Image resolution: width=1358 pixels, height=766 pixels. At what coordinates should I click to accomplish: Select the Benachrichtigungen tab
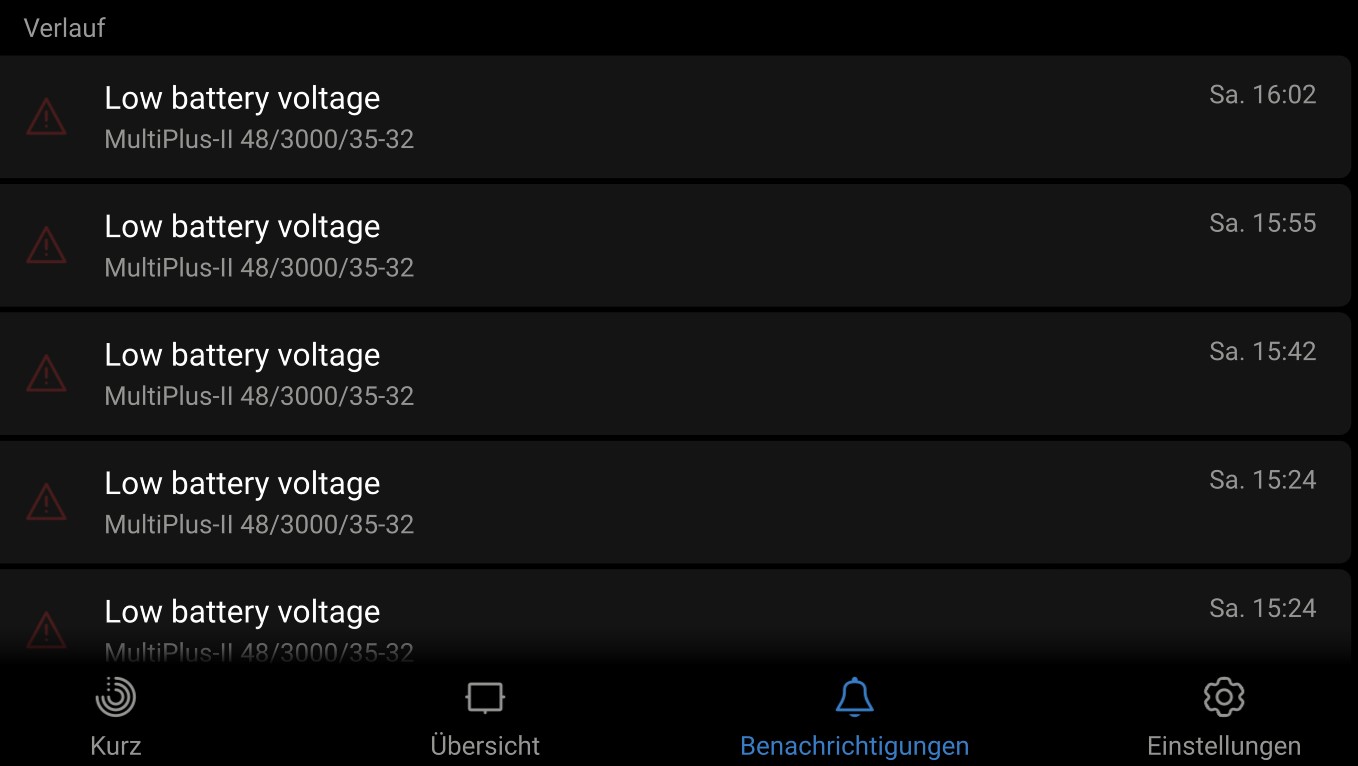854,716
